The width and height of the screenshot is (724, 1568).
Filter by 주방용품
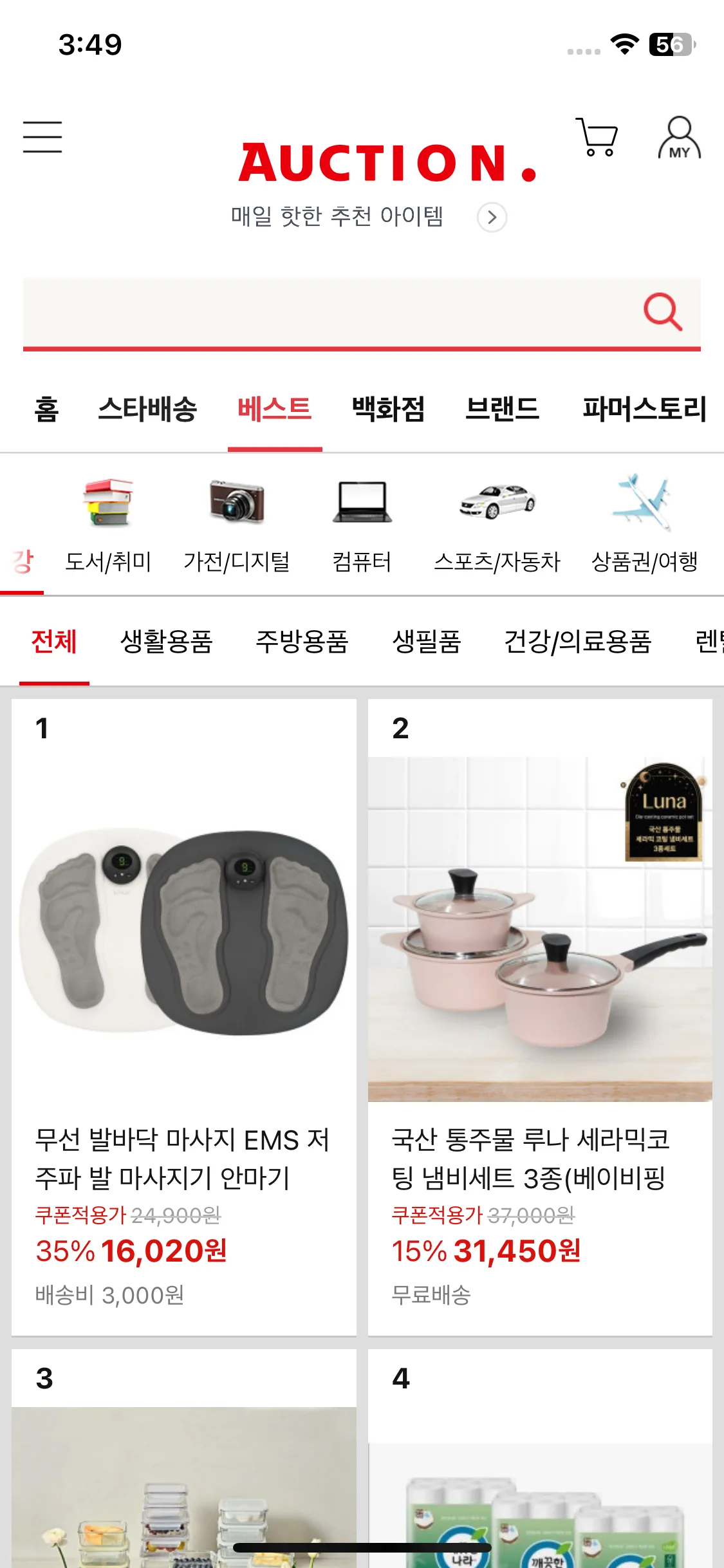pos(302,642)
